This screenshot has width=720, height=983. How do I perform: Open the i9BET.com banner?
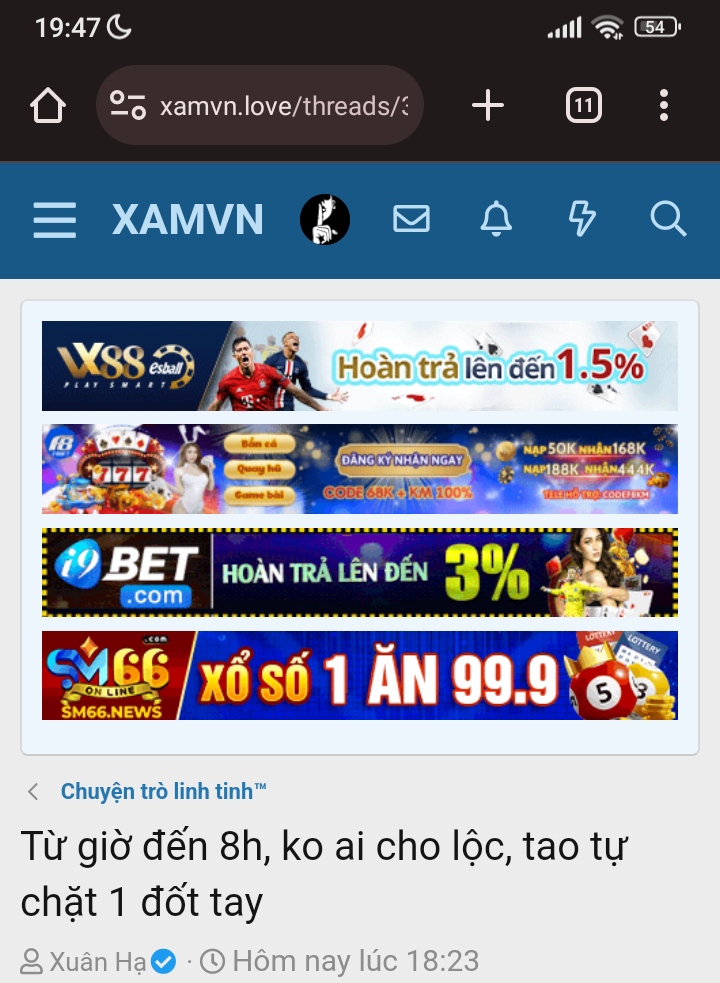point(359,572)
